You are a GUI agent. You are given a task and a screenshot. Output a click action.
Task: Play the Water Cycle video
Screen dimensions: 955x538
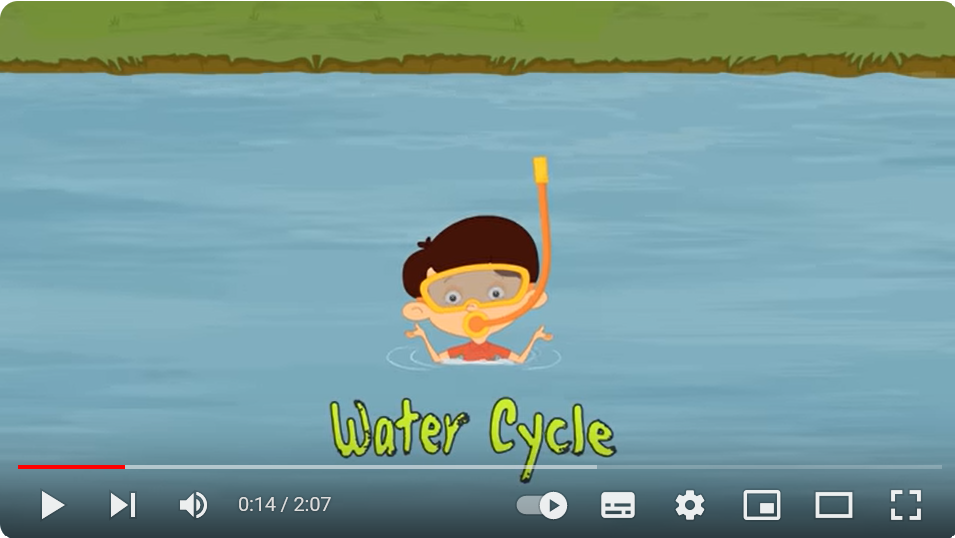52,505
